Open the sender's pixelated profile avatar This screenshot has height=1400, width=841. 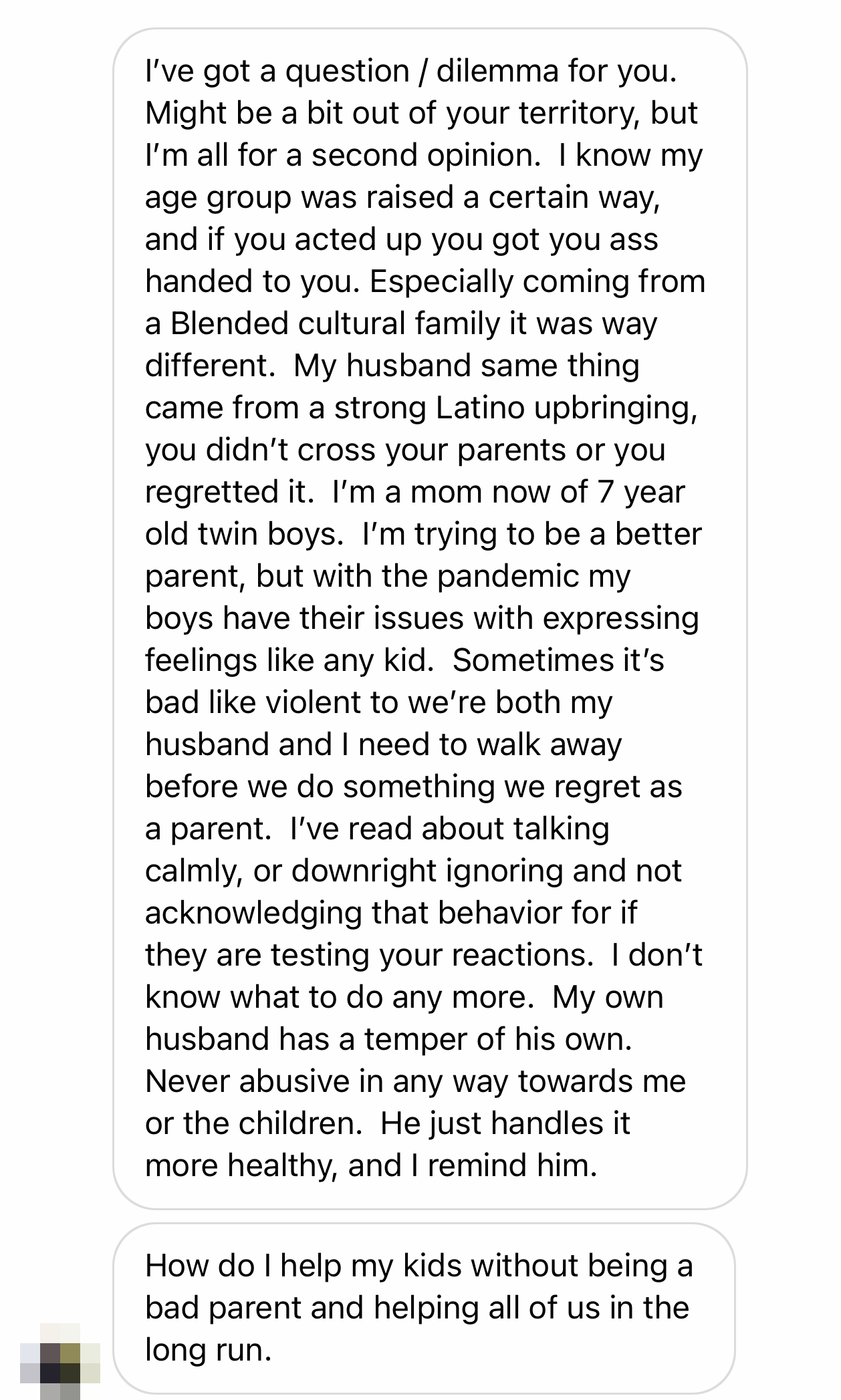(x=60, y=1361)
